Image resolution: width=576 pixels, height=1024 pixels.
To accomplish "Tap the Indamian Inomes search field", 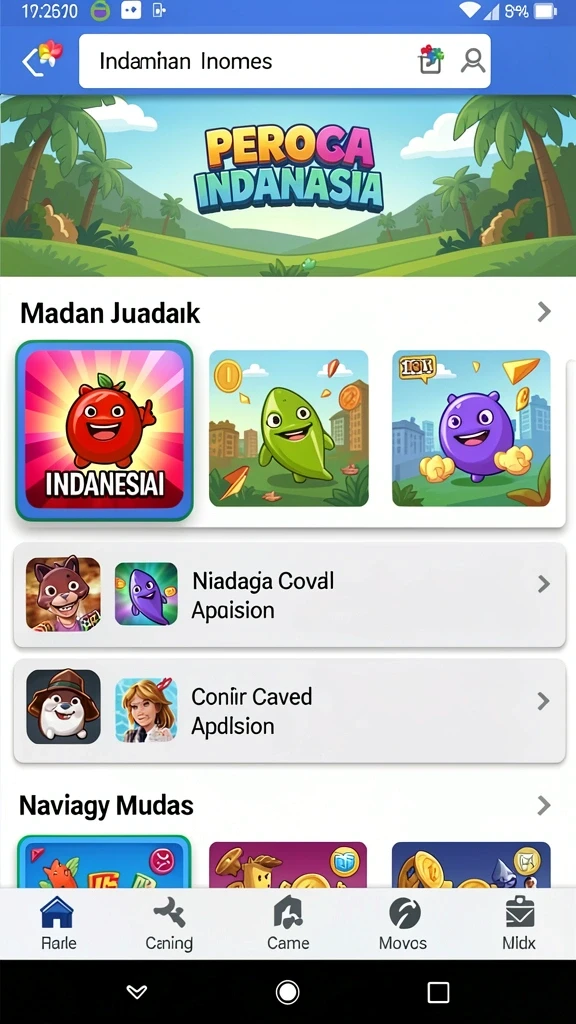I will pos(284,61).
